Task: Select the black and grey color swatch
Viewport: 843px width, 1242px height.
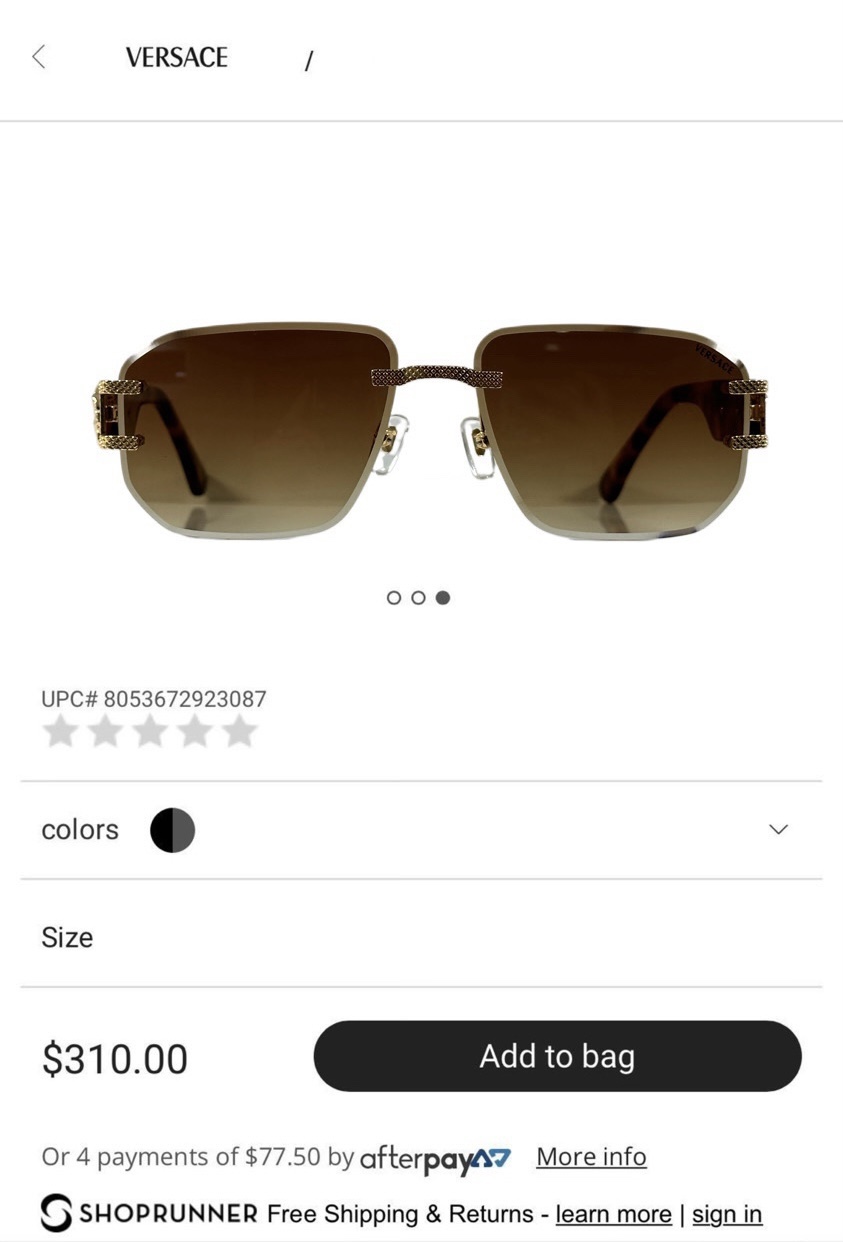Action: pyautogui.click(x=172, y=830)
